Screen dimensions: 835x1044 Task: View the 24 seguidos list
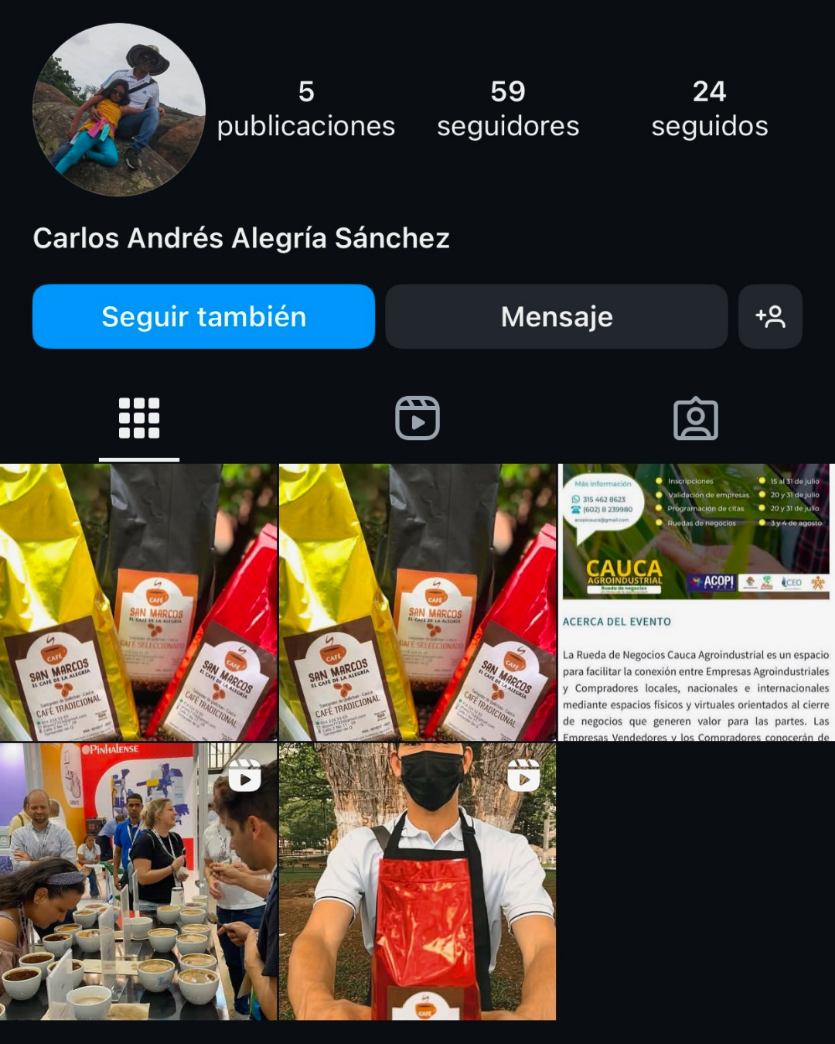[x=709, y=109]
